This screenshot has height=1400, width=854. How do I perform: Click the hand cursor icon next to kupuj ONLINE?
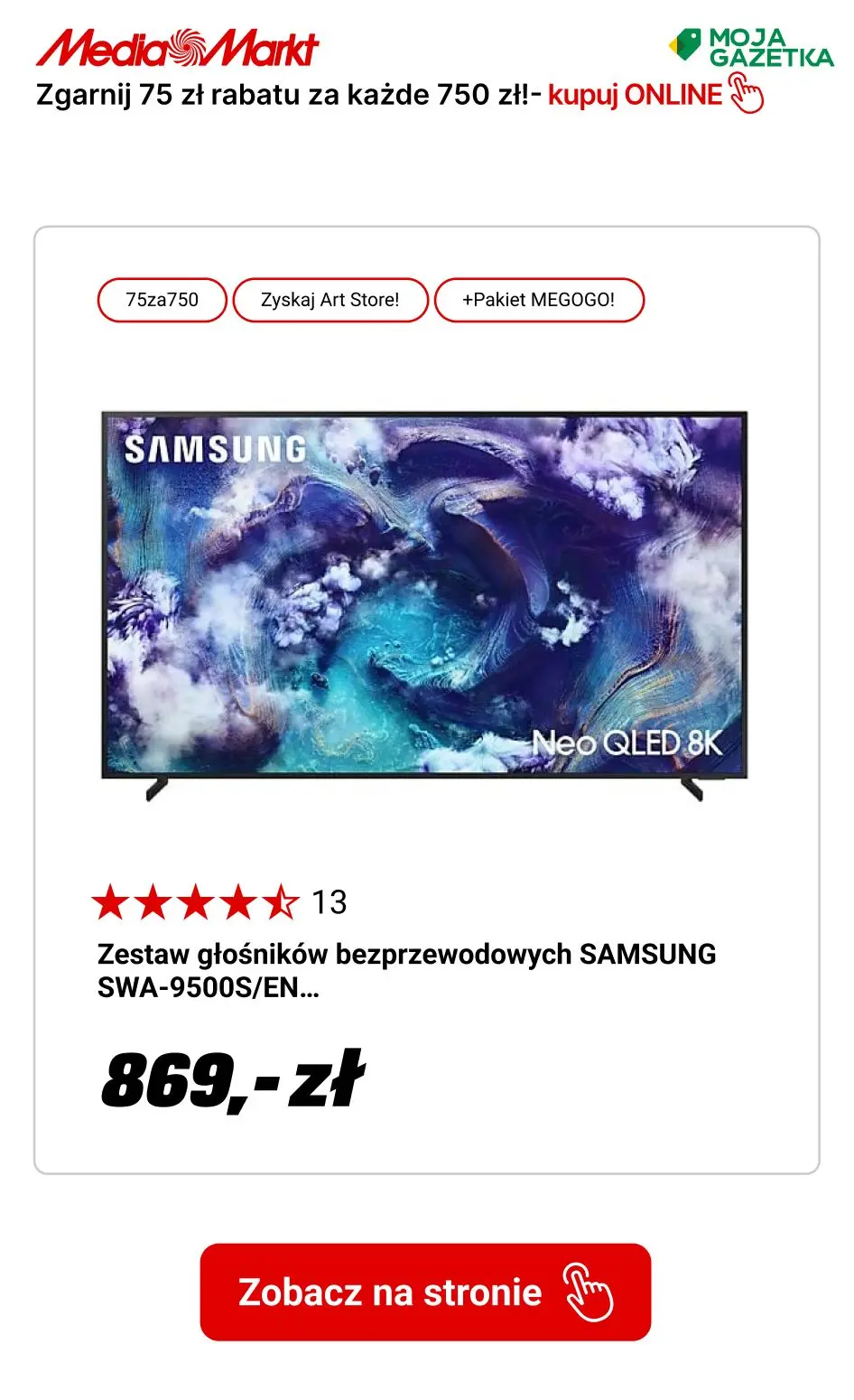pyautogui.click(x=746, y=93)
